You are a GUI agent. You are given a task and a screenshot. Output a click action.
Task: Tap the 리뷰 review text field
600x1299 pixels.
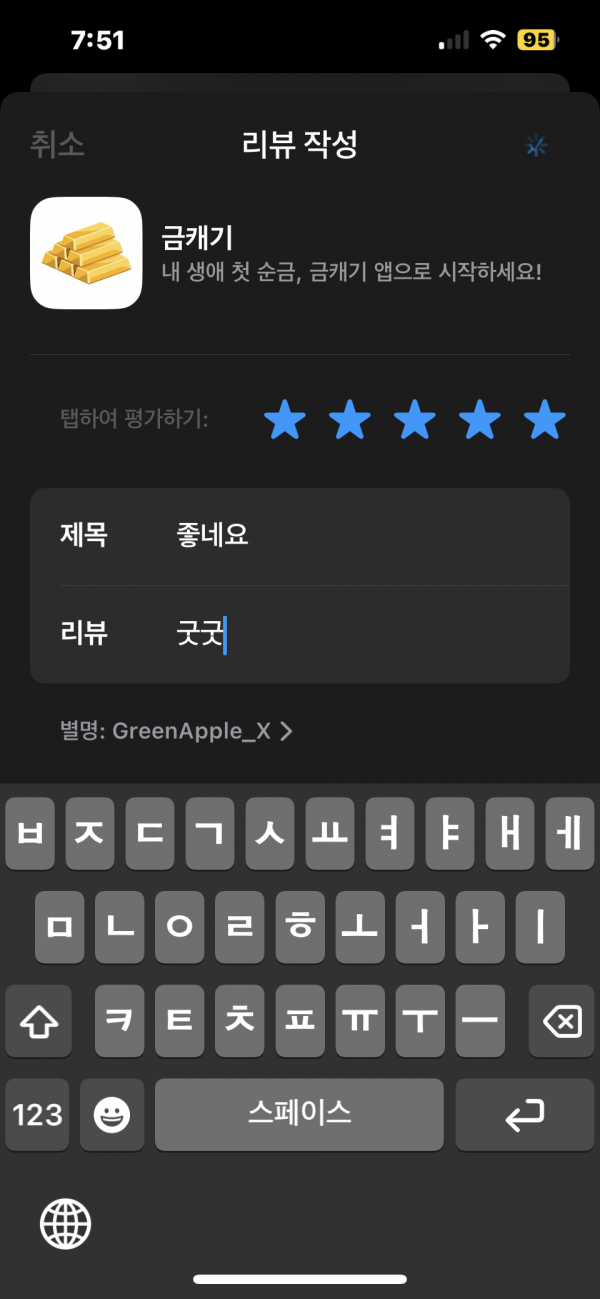[x=300, y=634]
